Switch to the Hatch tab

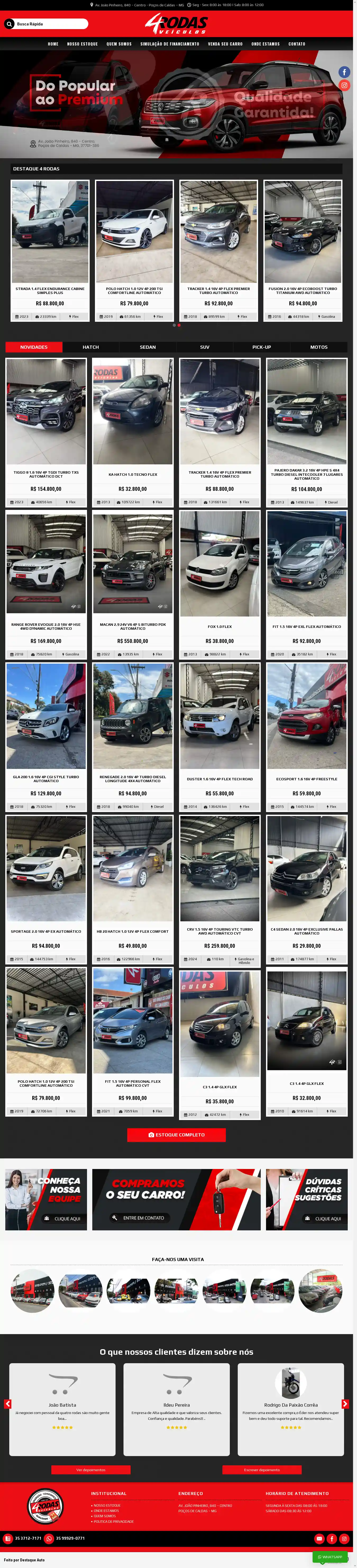point(91,347)
